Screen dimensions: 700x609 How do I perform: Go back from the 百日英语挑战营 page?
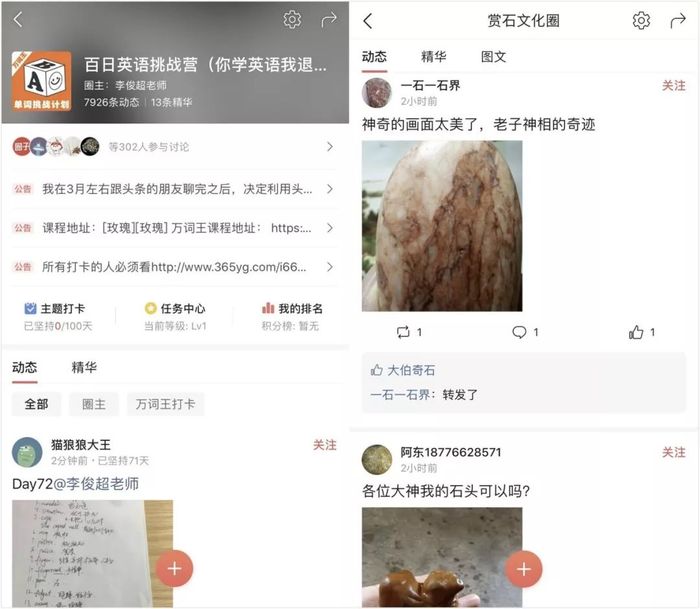[x=18, y=20]
